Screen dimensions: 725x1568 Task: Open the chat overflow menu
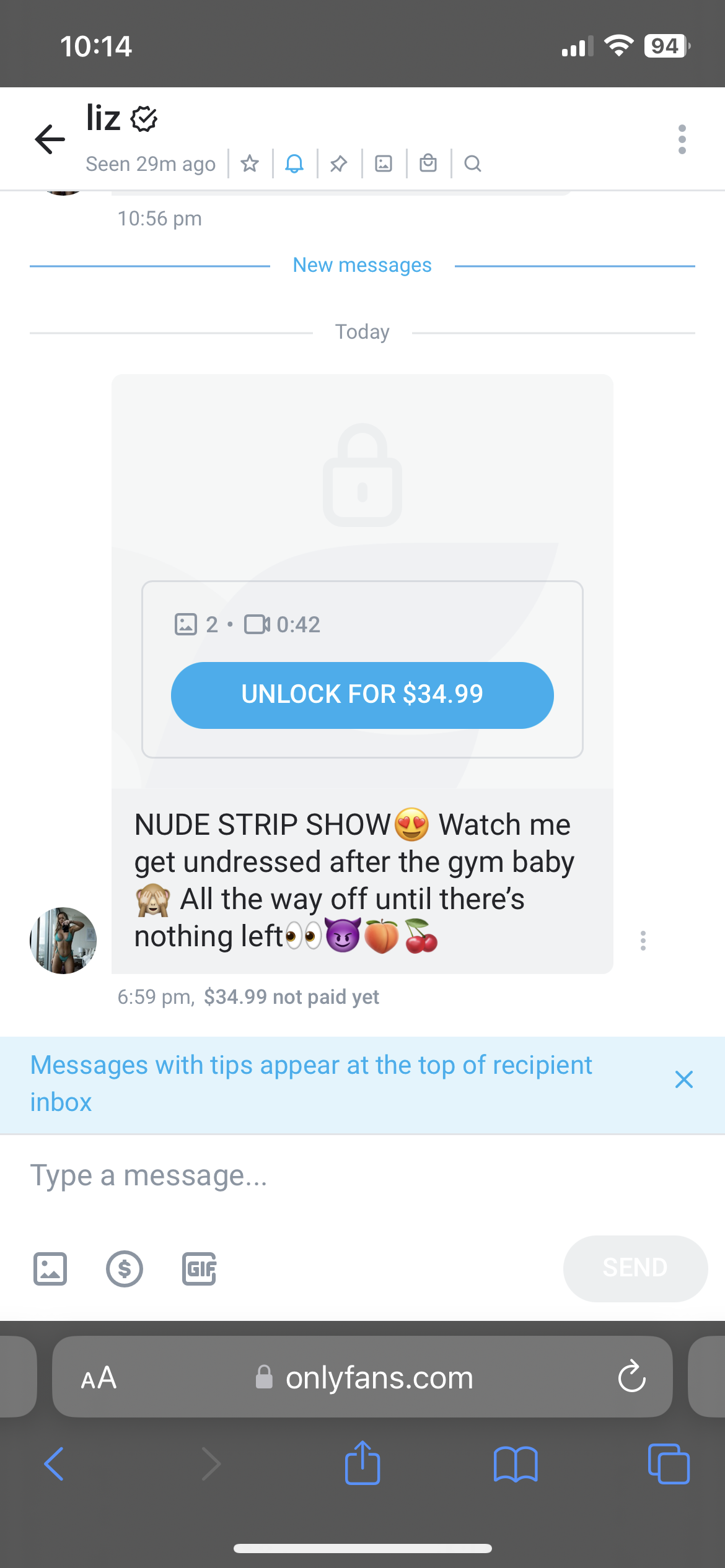[682, 139]
